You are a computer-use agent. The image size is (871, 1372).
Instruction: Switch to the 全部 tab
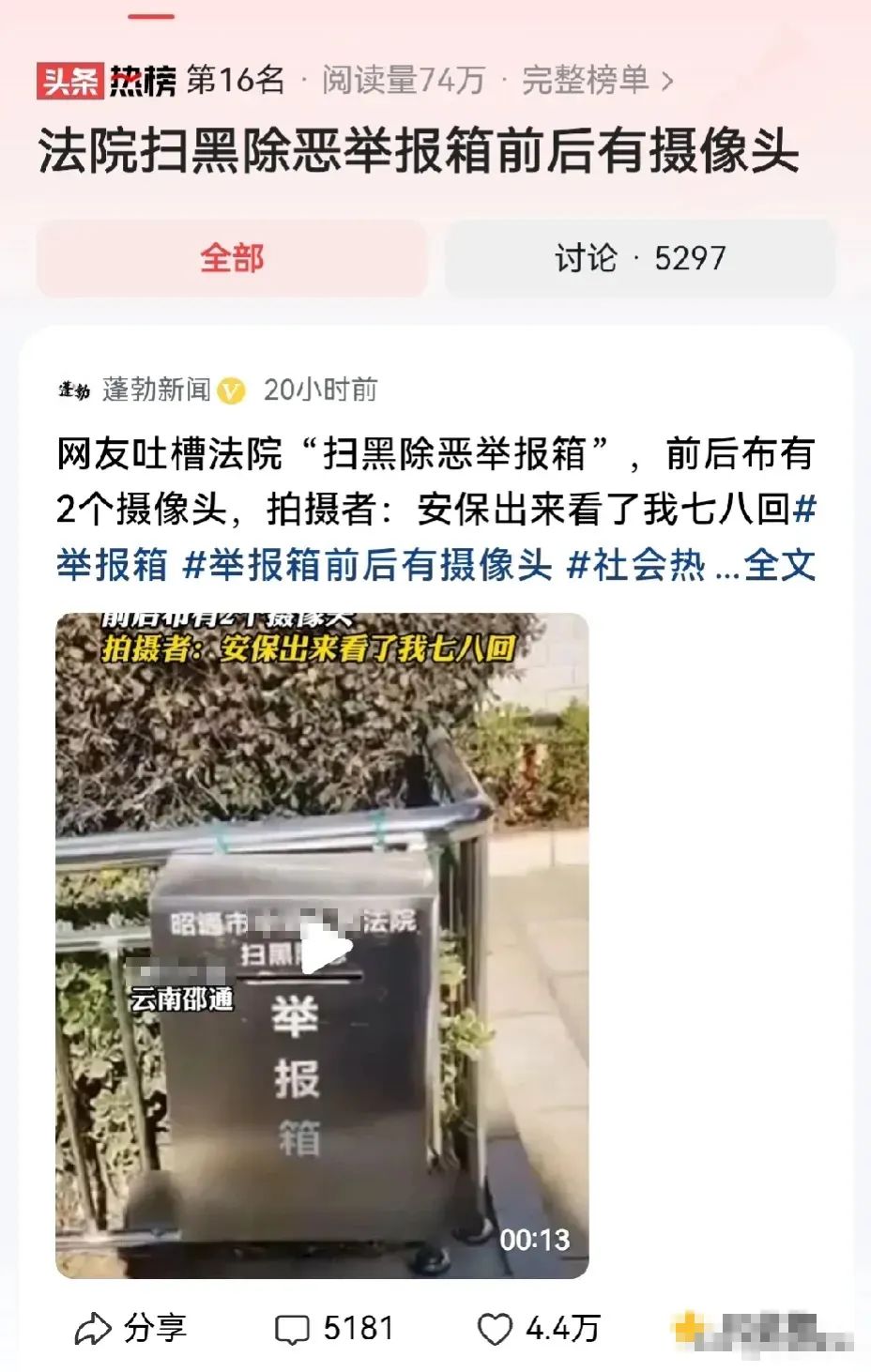click(x=232, y=258)
